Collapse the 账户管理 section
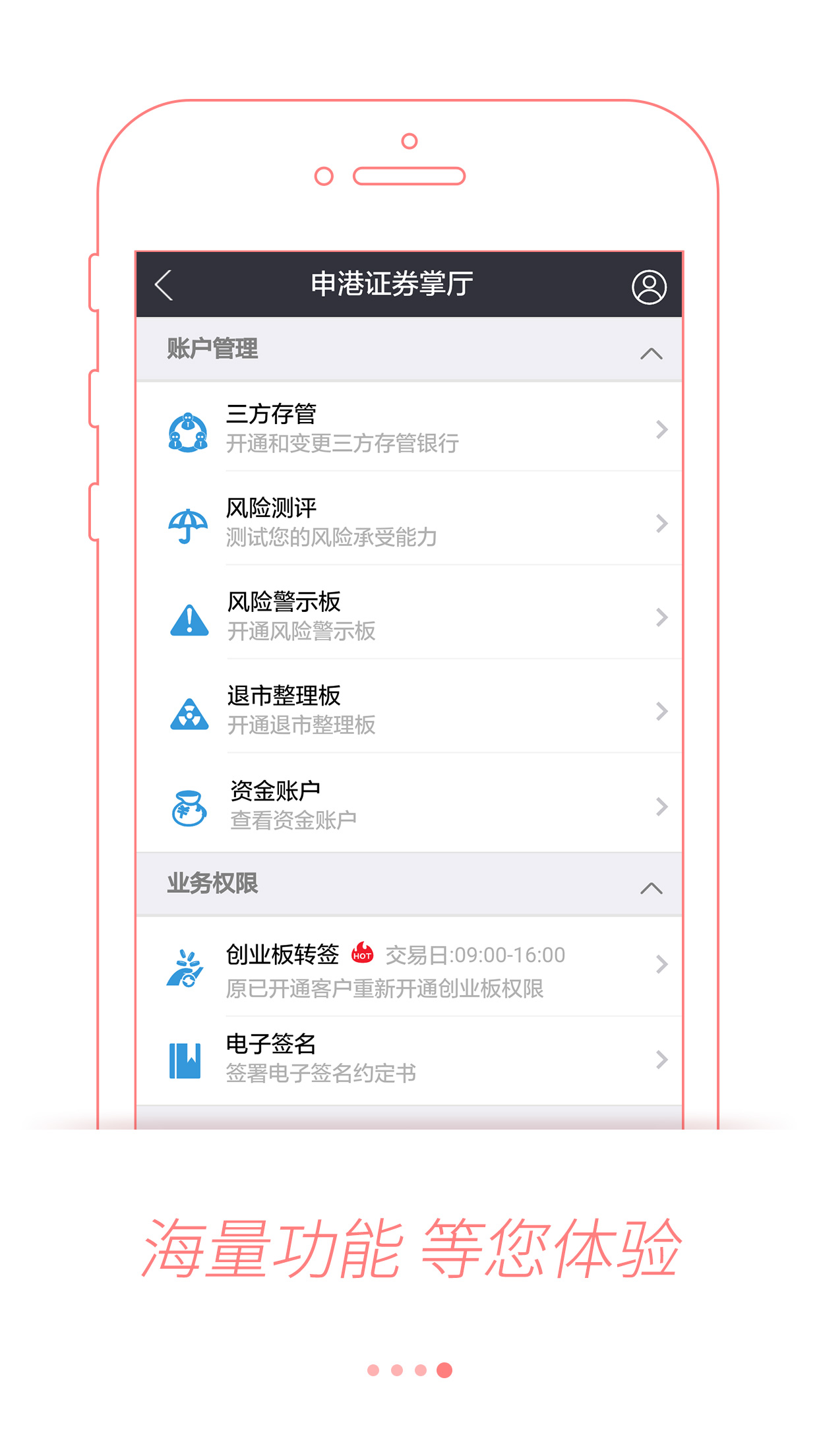The width and height of the screenshot is (819, 1456). pyautogui.click(x=652, y=354)
